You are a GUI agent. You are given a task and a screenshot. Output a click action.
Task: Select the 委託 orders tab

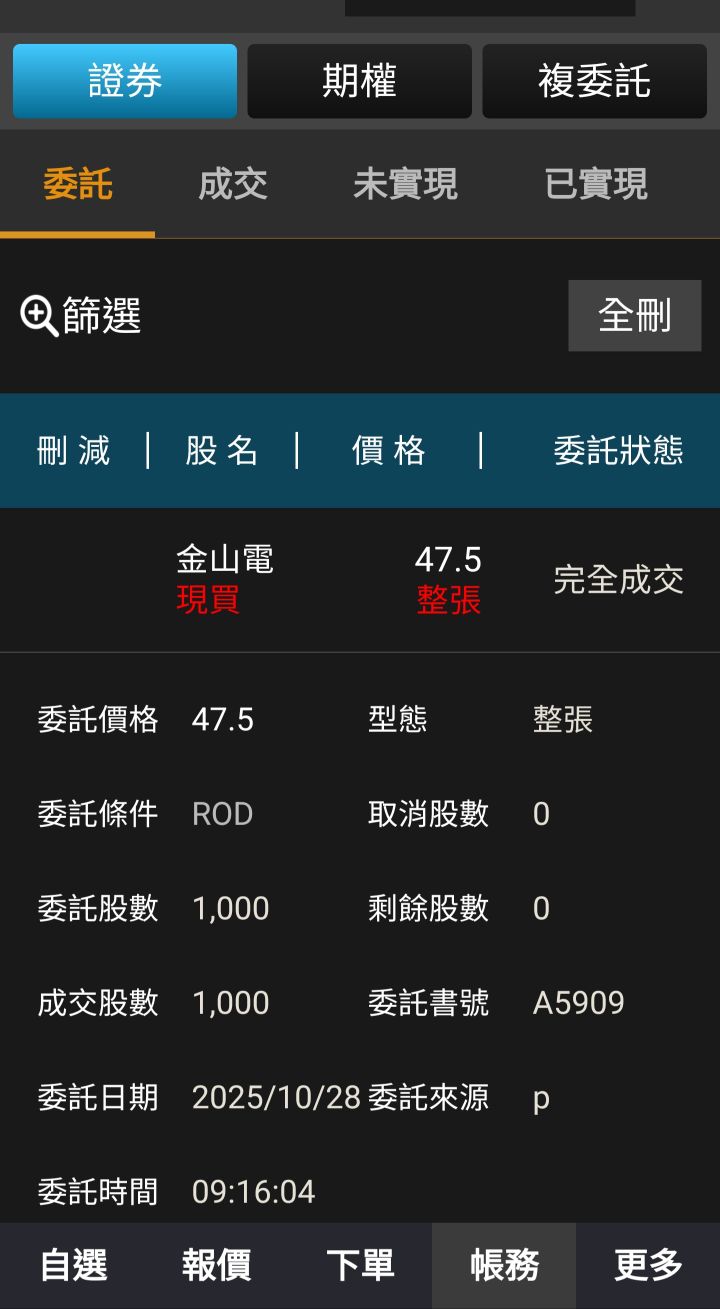click(x=78, y=184)
